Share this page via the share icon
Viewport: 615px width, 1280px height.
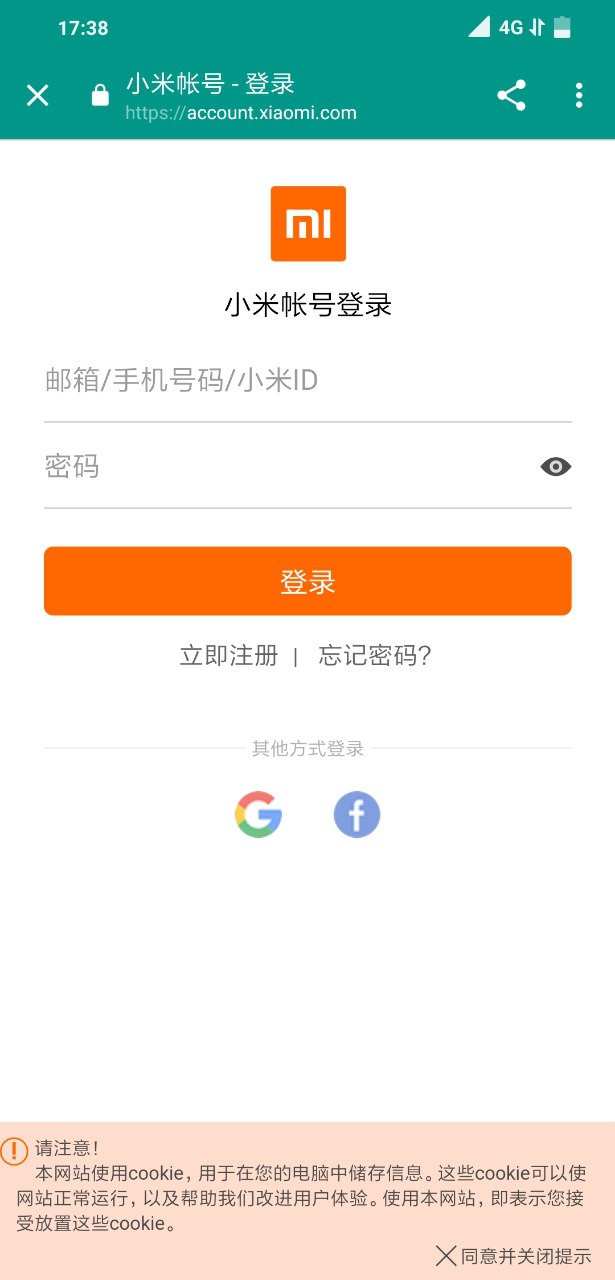point(511,96)
